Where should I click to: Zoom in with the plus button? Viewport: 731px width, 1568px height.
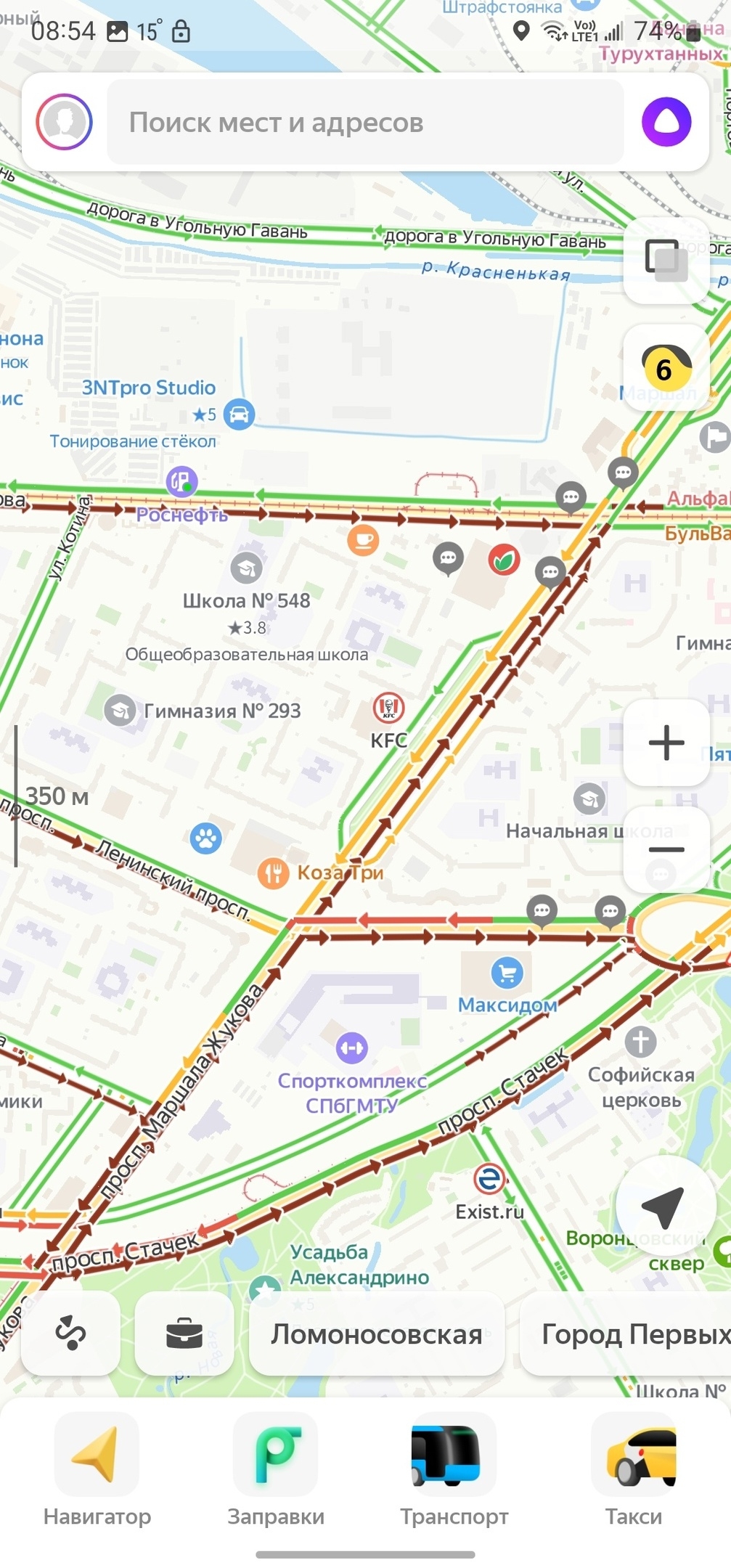pyautogui.click(x=666, y=743)
